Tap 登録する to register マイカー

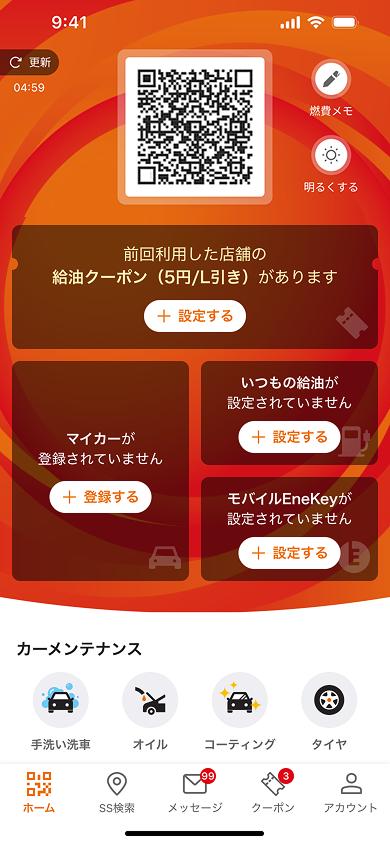click(x=101, y=497)
